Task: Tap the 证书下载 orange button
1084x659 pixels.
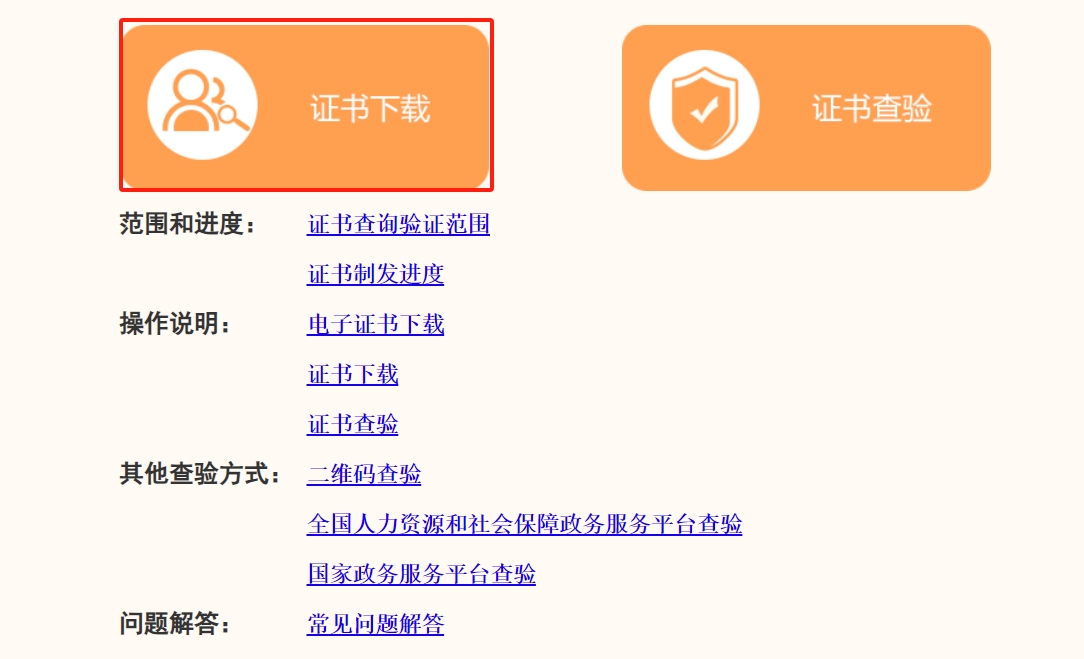Action: [x=305, y=106]
